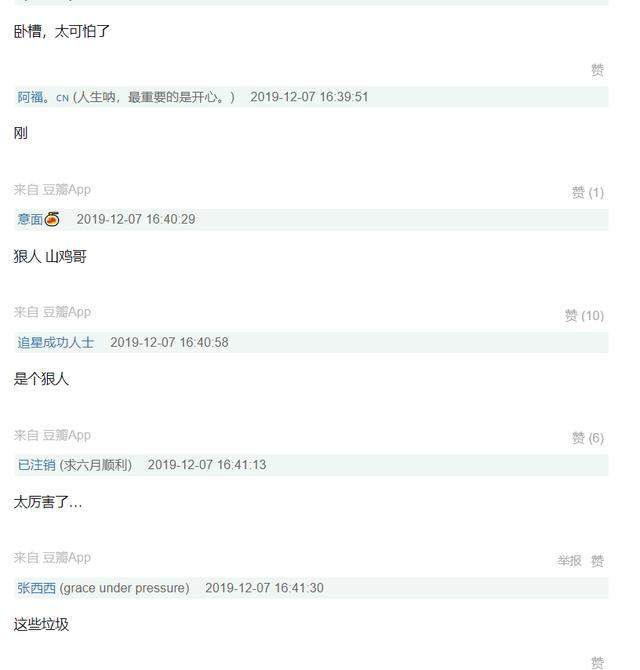
Task: Like the 狠人 山鸡哥 comment
Action: tap(584, 315)
